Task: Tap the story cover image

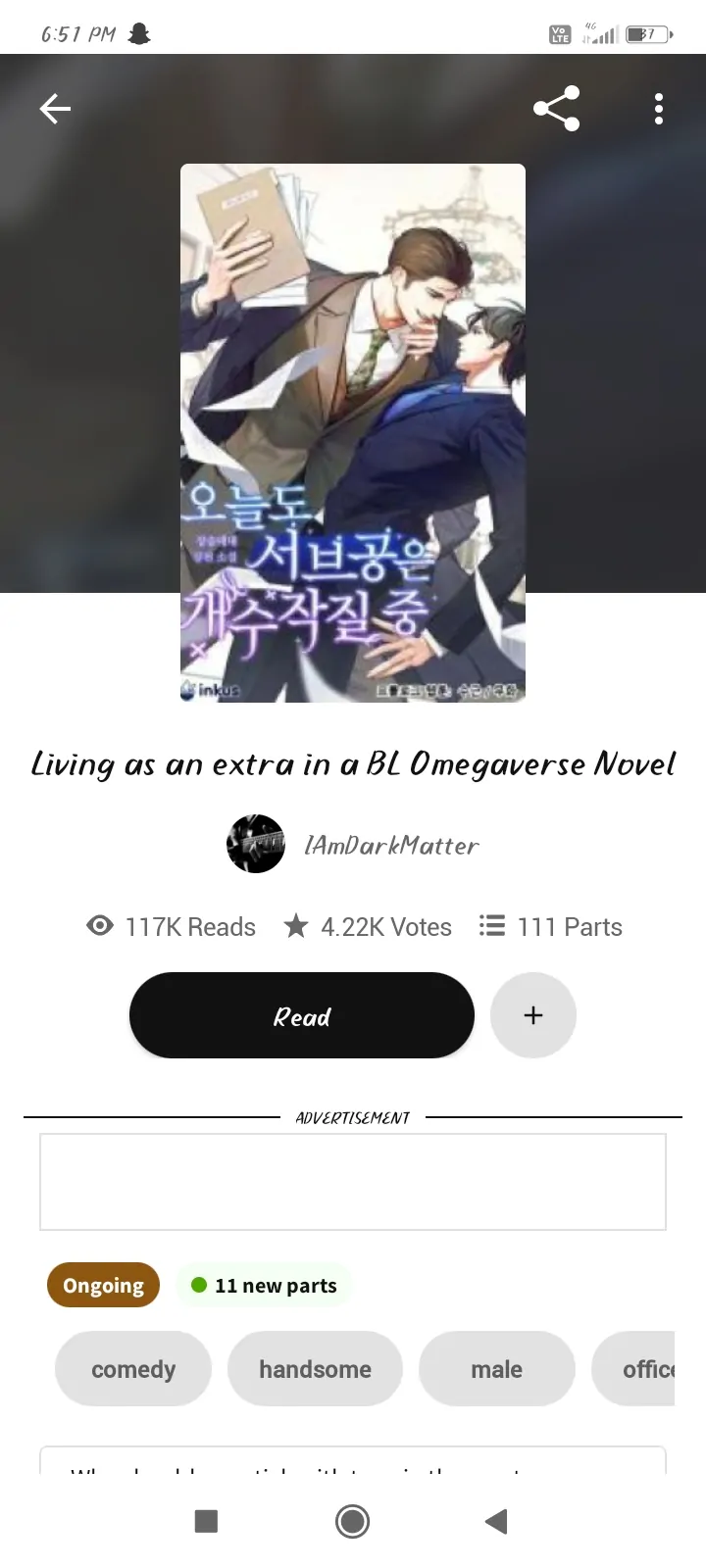Action: point(353,433)
